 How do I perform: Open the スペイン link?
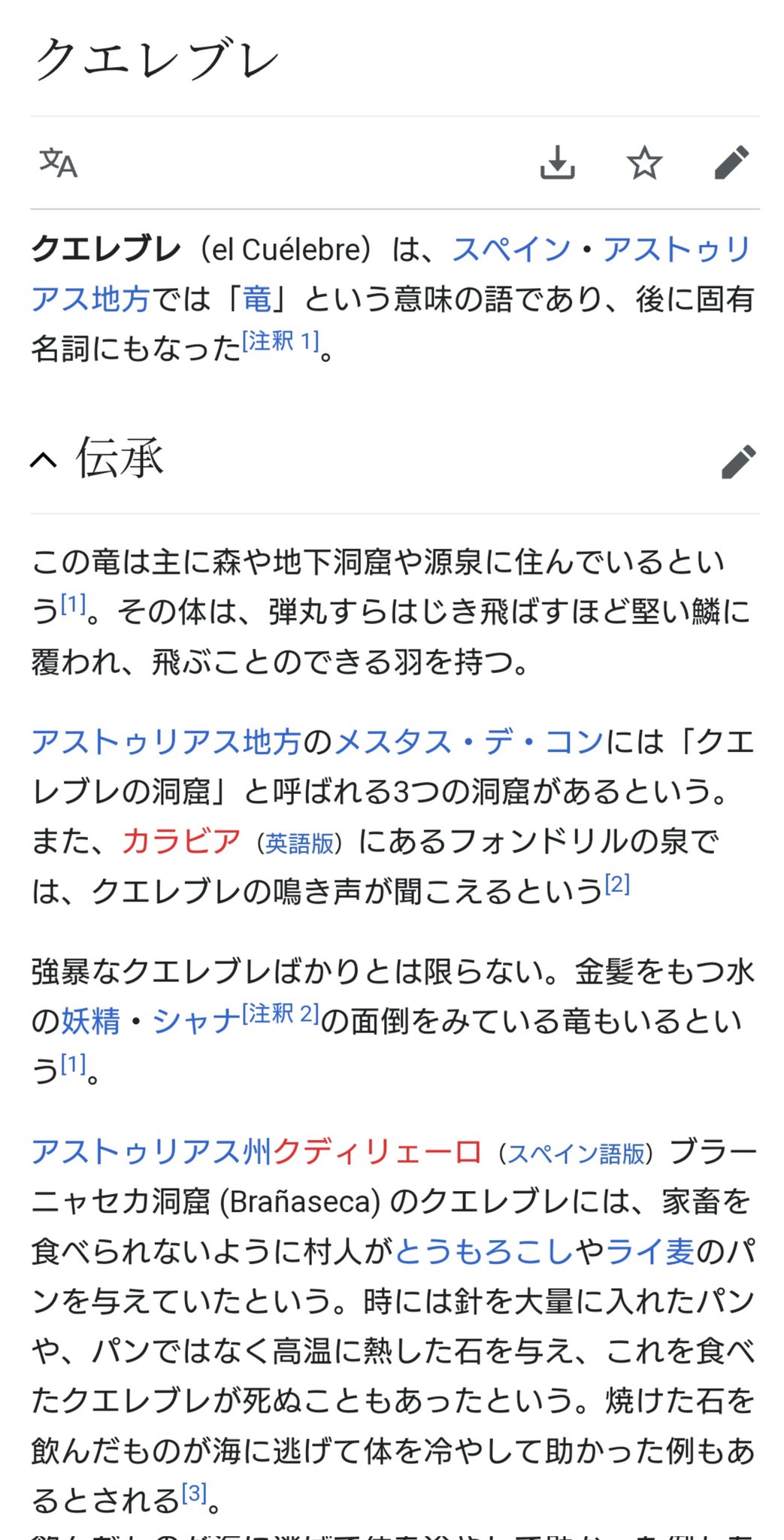click(x=511, y=250)
